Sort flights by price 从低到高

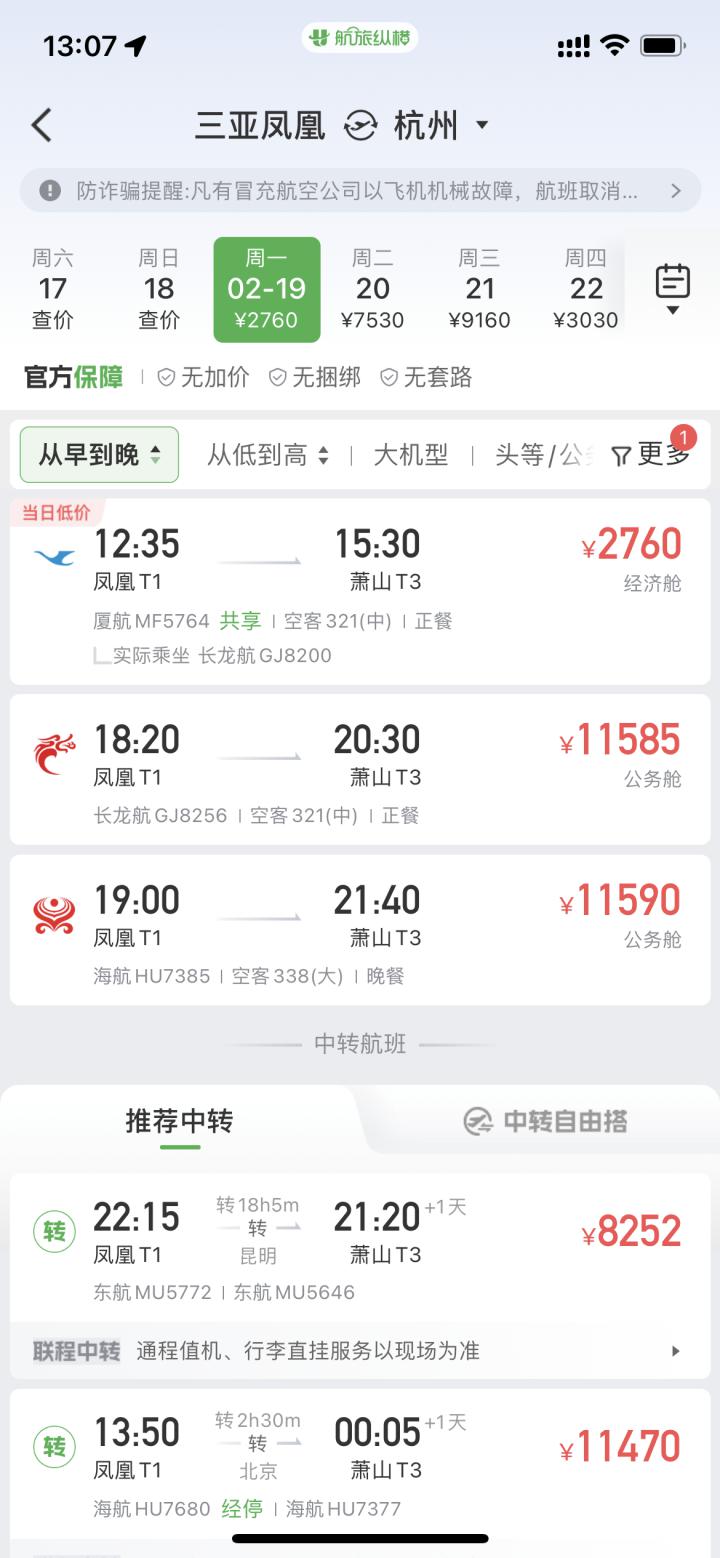pos(267,455)
